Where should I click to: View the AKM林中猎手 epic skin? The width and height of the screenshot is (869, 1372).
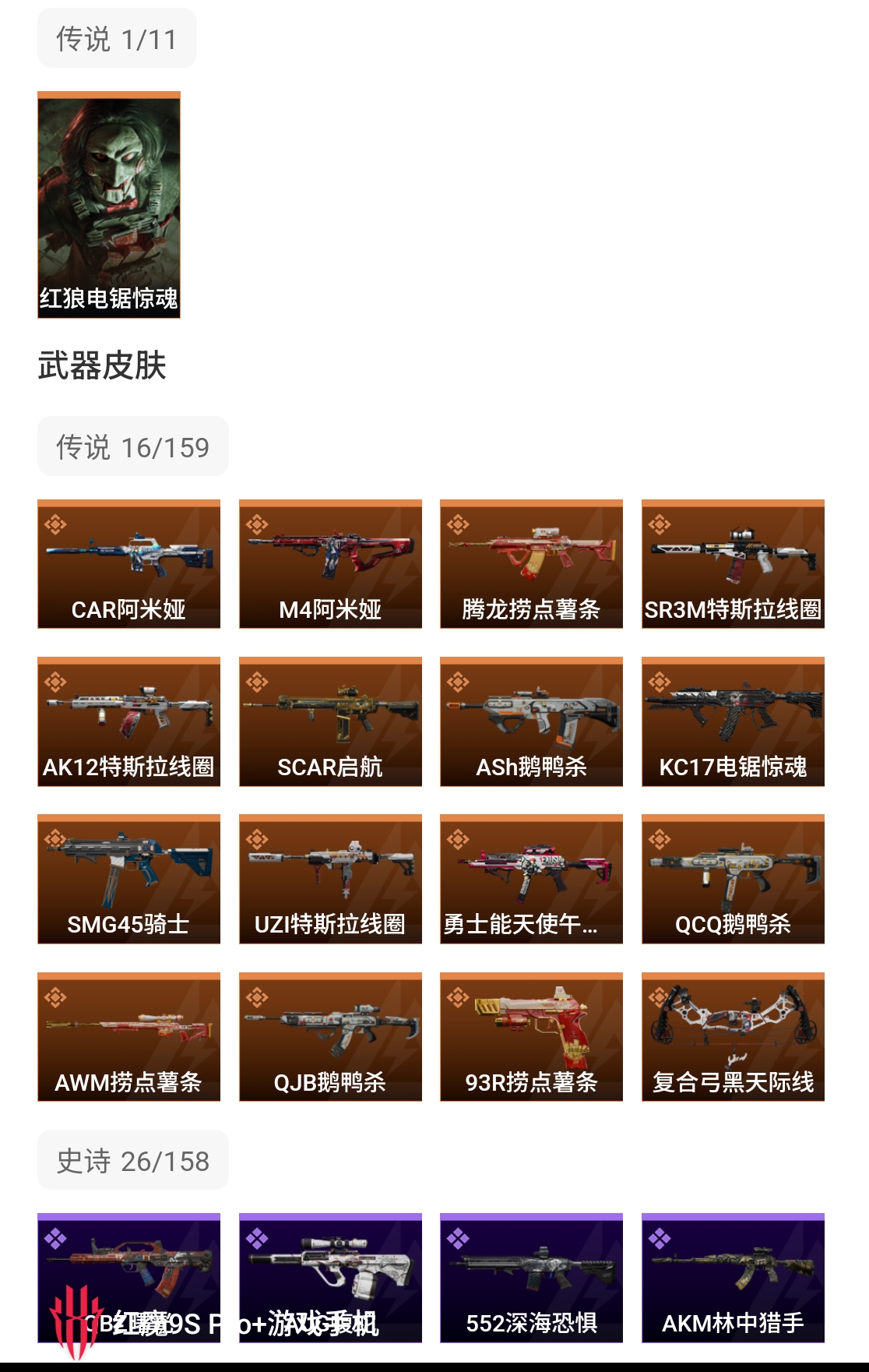[733, 1278]
